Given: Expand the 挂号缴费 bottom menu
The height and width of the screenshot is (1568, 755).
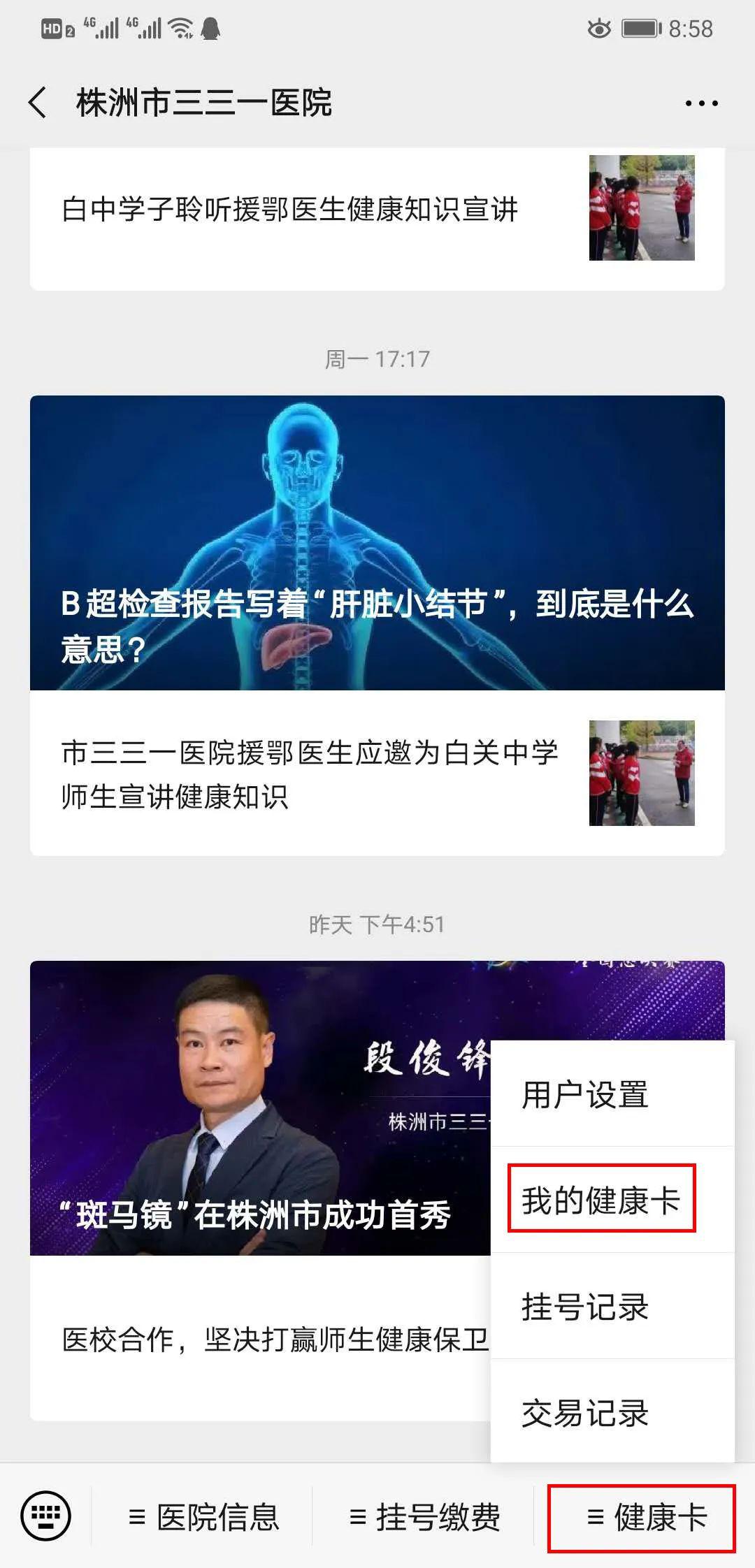Looking at the screenshot, I should pyautogui.click(x=425, y=1517).
